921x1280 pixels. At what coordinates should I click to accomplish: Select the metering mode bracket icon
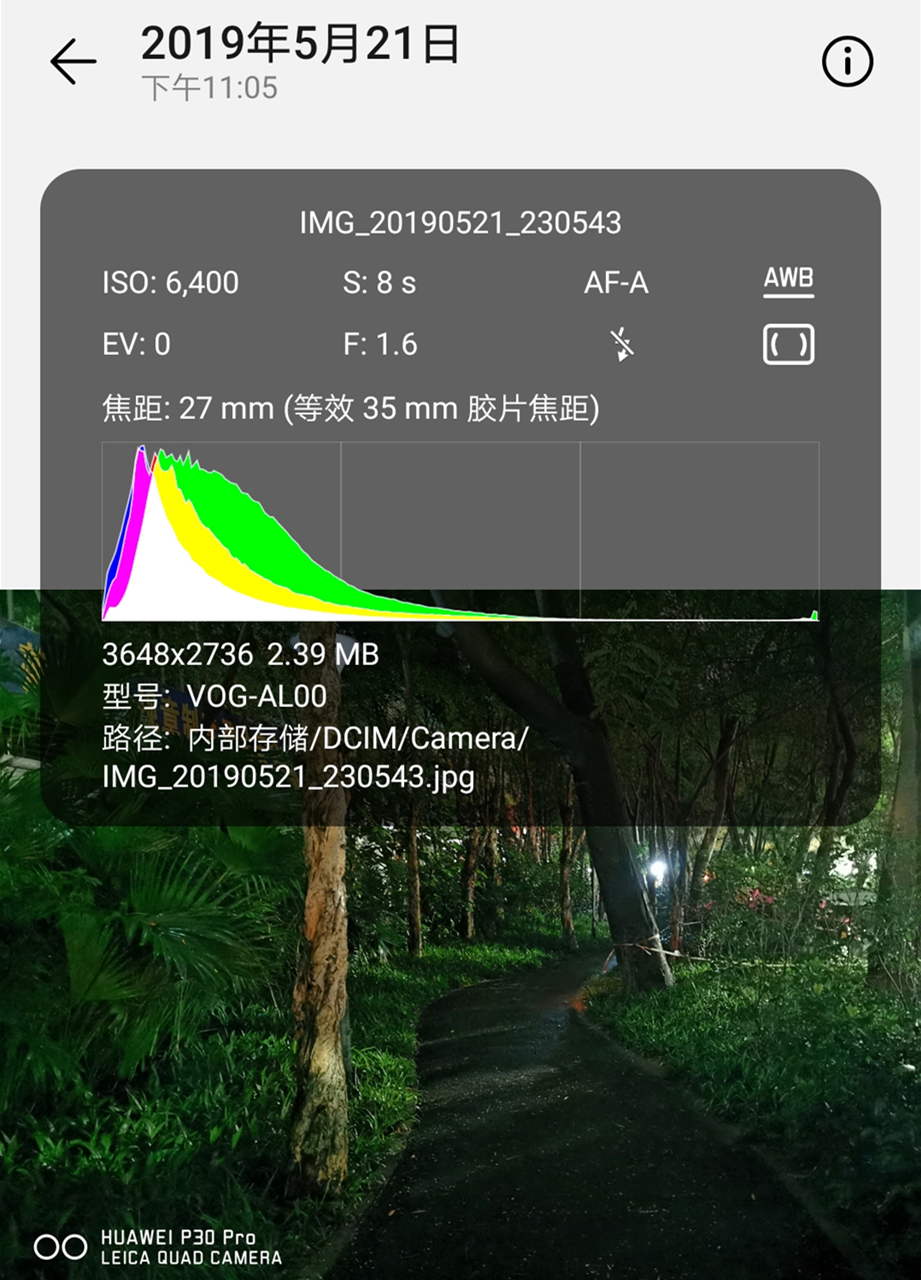[x=788, y=343]
